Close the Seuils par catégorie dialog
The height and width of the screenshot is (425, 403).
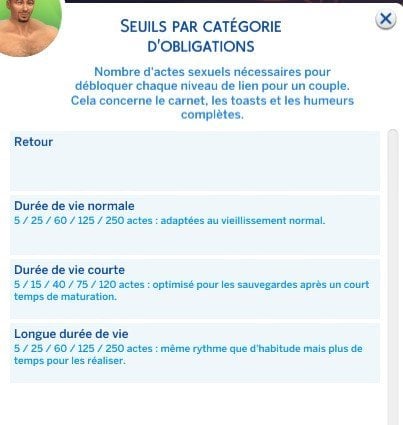[x=386, y=19]
